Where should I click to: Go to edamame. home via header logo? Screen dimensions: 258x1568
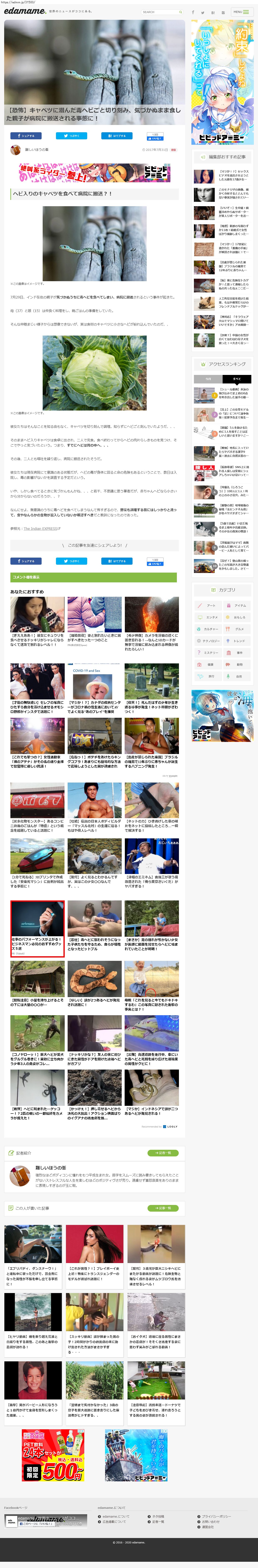(24, 11)
